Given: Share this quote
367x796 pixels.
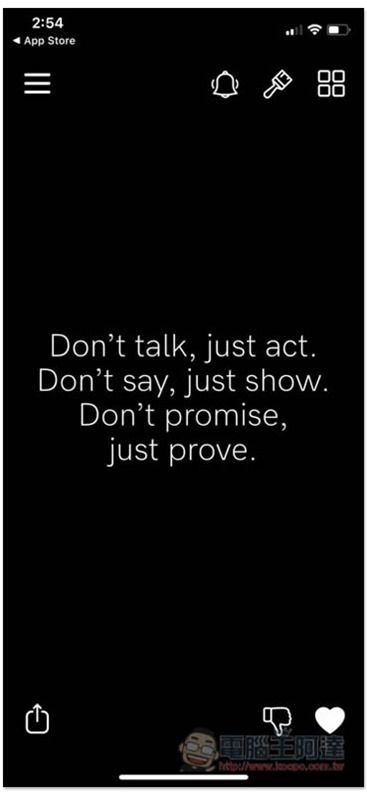Looking at the screenshot, I should pyautogui.click(x=37, y=718).
